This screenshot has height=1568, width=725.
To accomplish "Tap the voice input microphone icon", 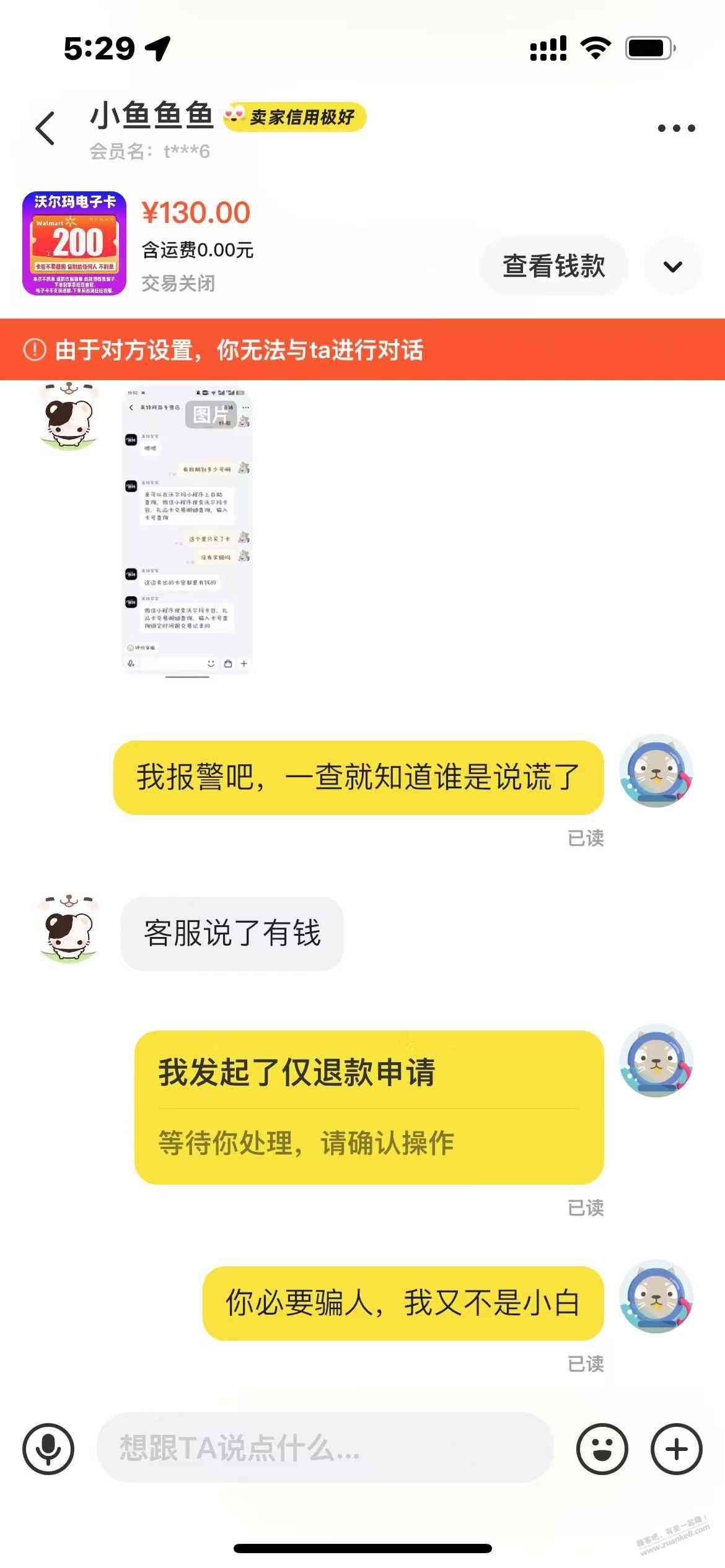I will pyautogui.click(x=48, y=1449).
